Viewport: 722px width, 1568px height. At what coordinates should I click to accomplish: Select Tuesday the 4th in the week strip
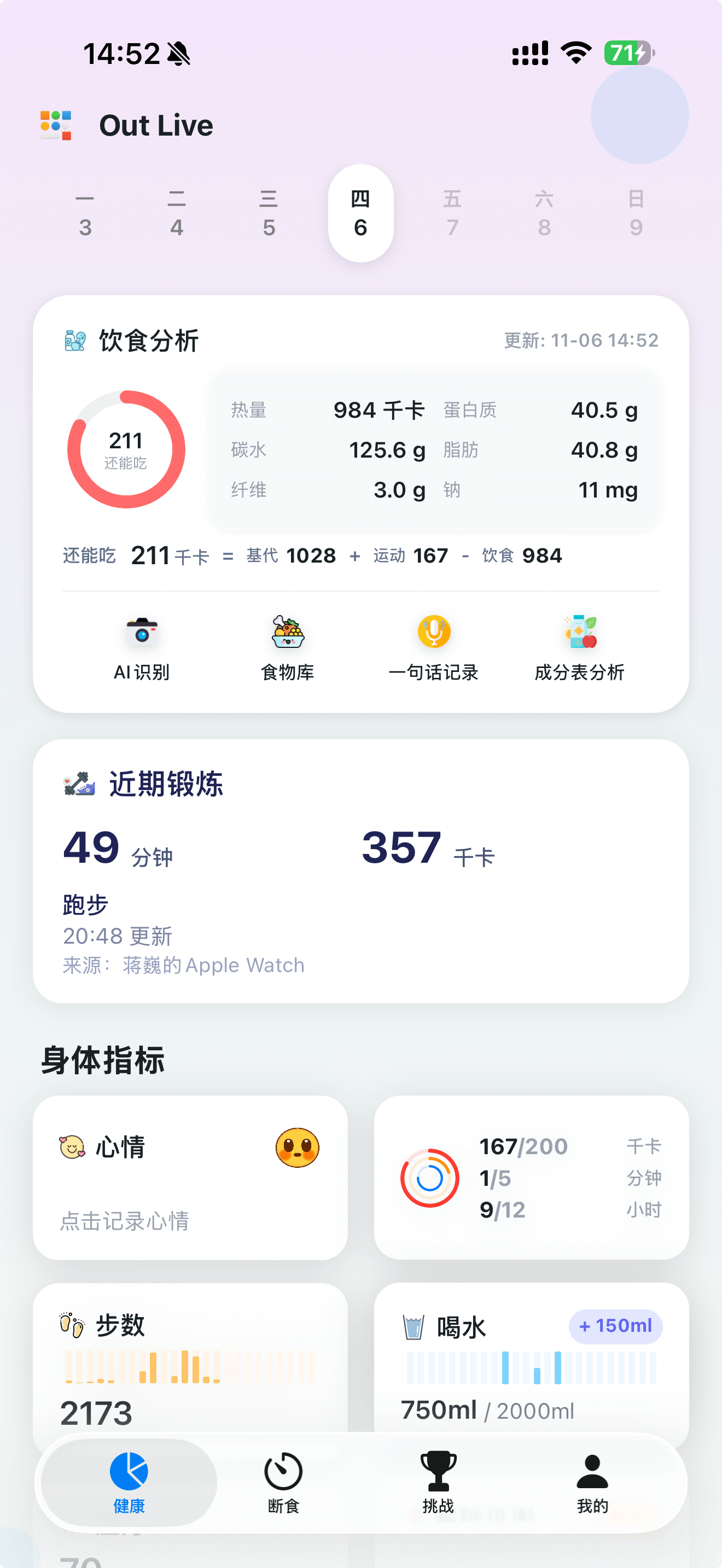click(x=177, y=214)
